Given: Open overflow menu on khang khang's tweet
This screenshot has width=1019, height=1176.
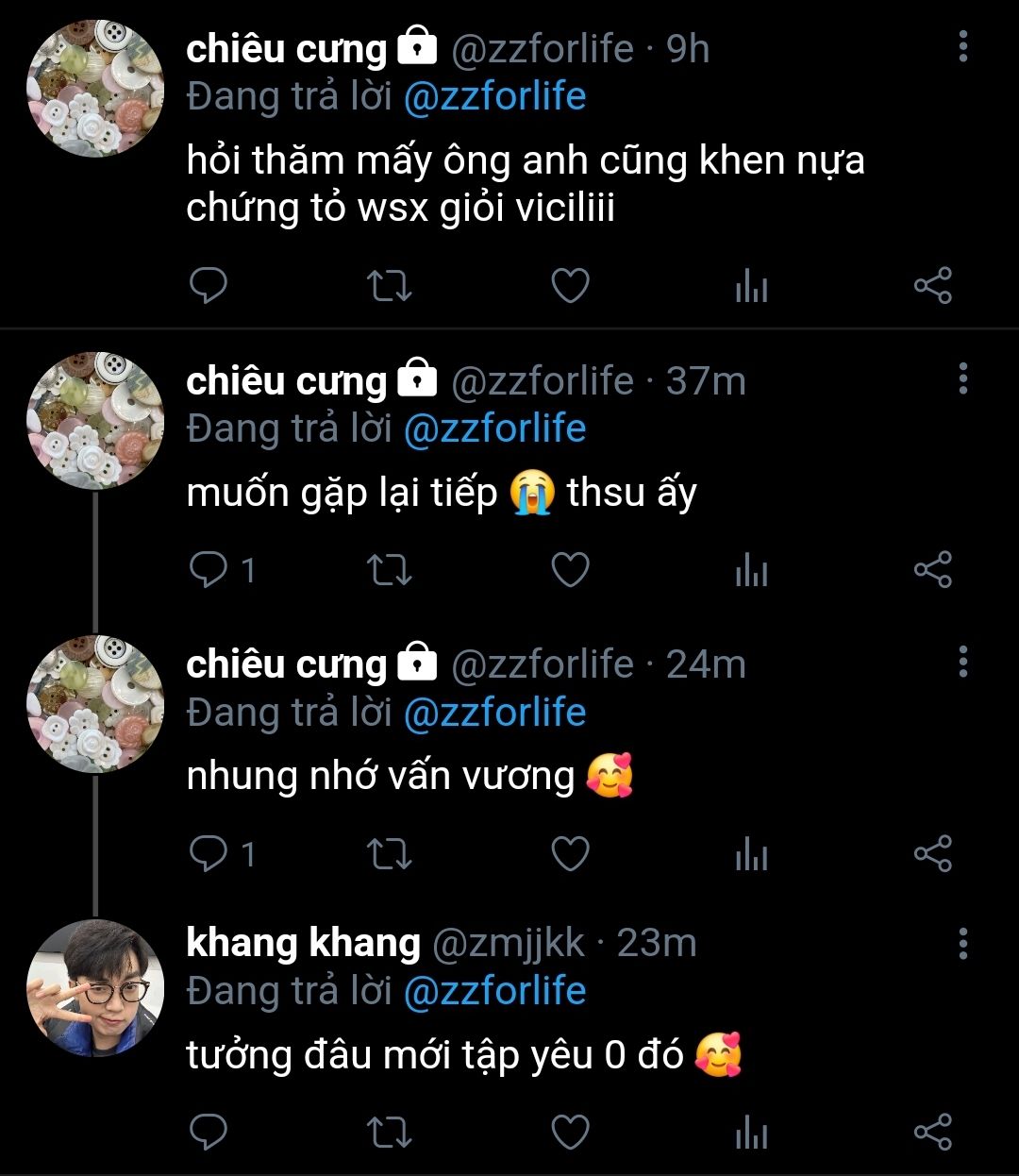Looking at the screenshot, I should click(962, 943).
